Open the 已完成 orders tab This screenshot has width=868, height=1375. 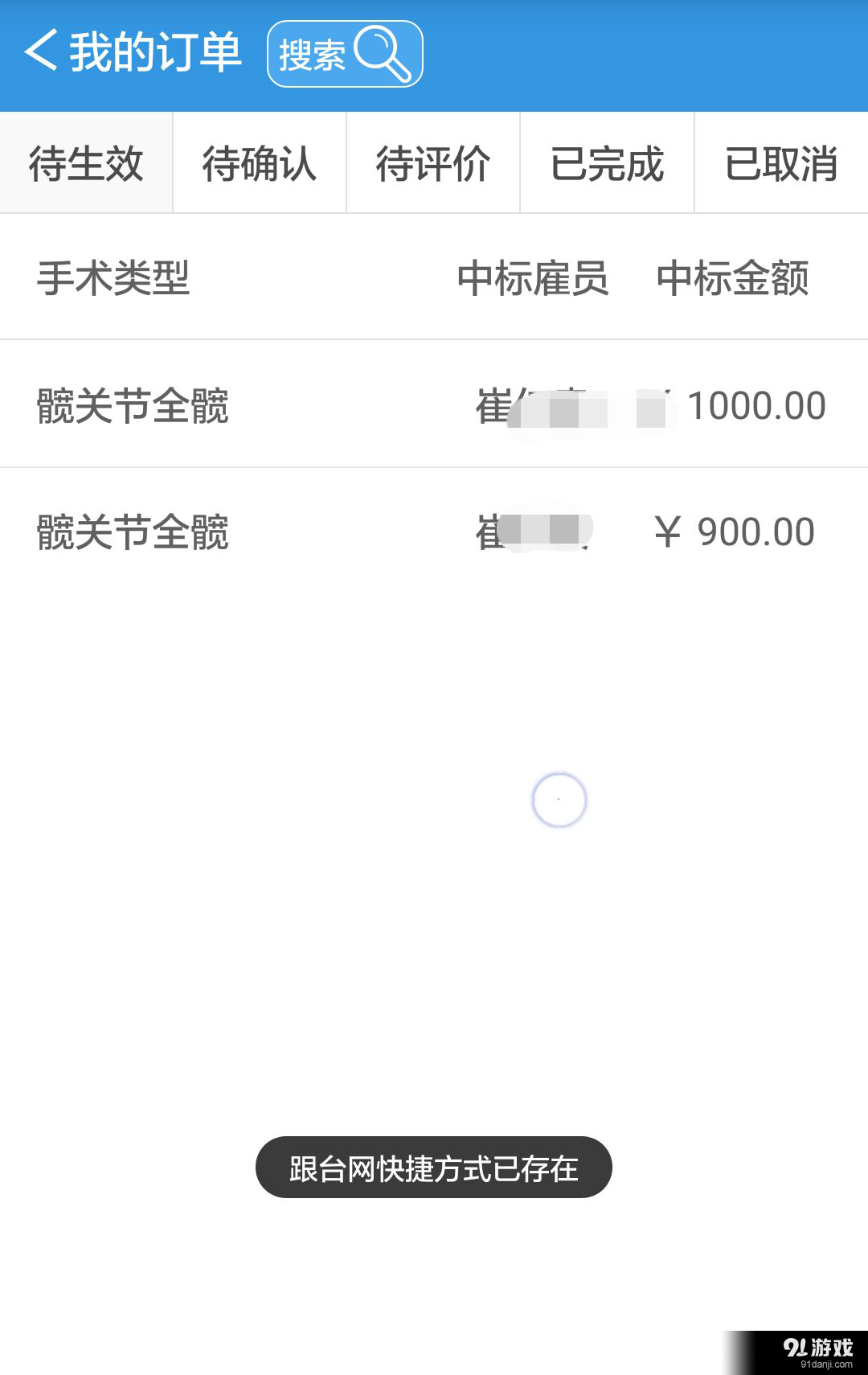coord(606,162)
